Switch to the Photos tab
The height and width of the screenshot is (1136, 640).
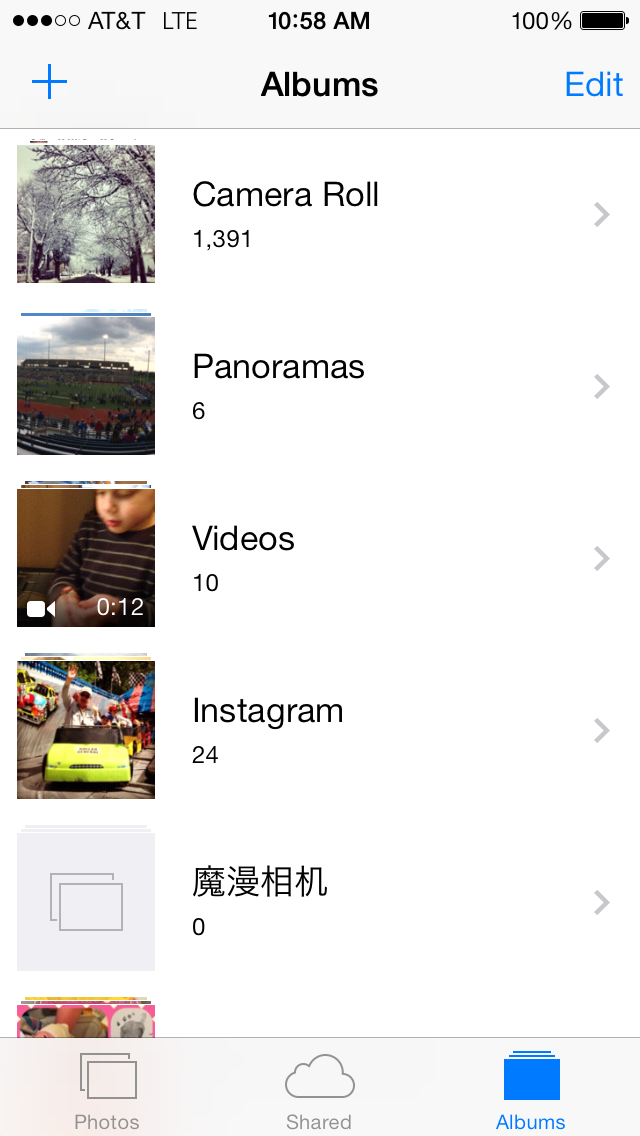107,1090
